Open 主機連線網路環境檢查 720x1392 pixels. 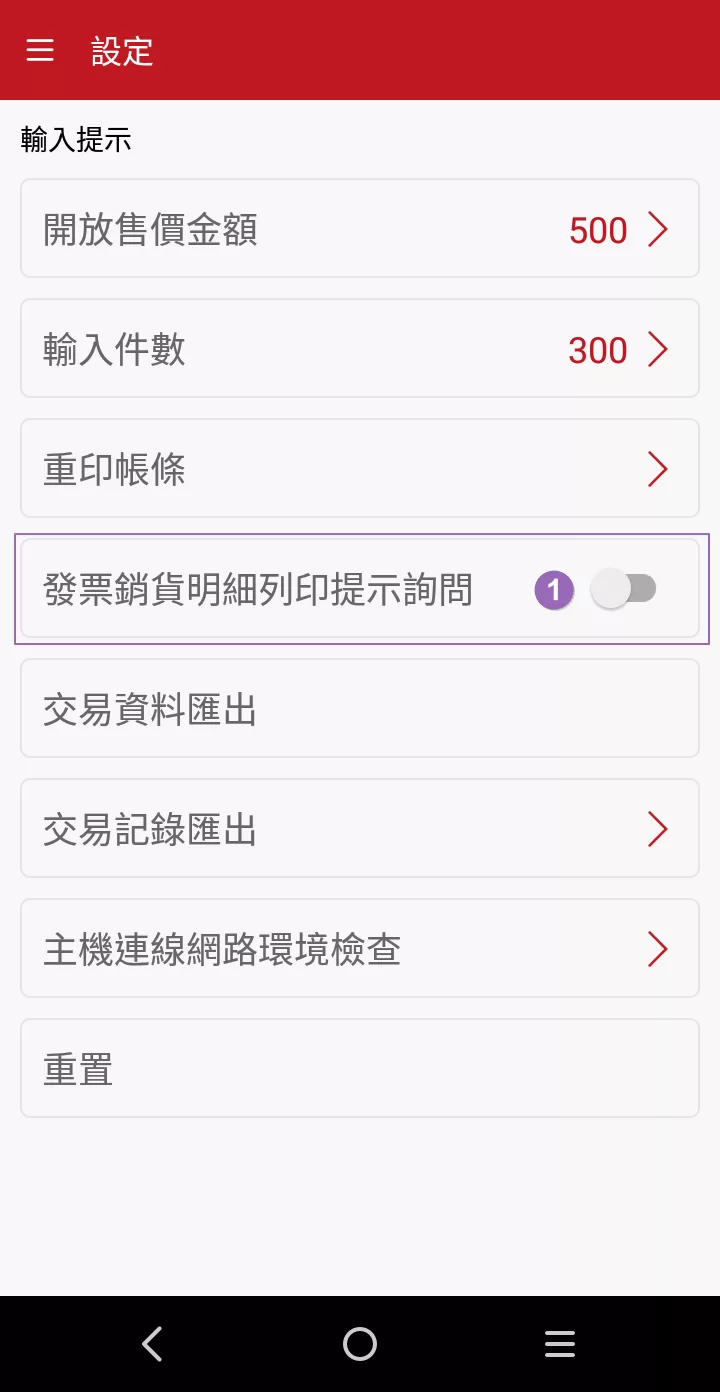pyautogui.click(x=360, y=949)
